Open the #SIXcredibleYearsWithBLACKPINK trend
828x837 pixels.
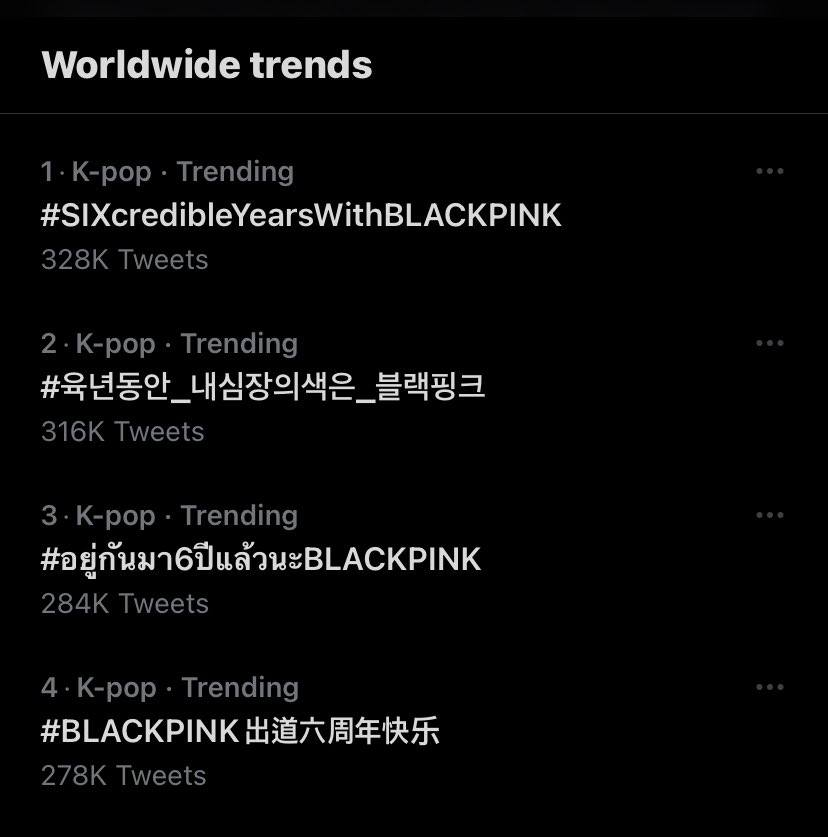coord(301,215)
